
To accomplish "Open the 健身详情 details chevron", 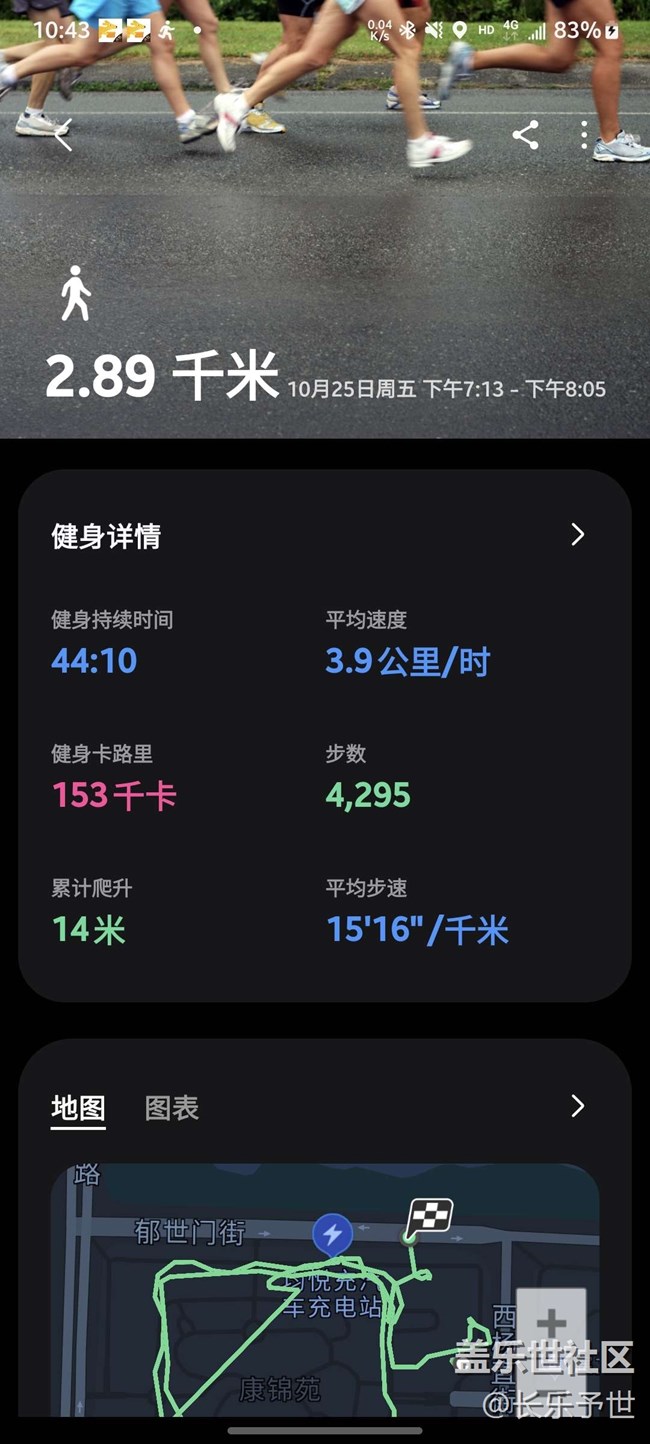I will (577, 535).
